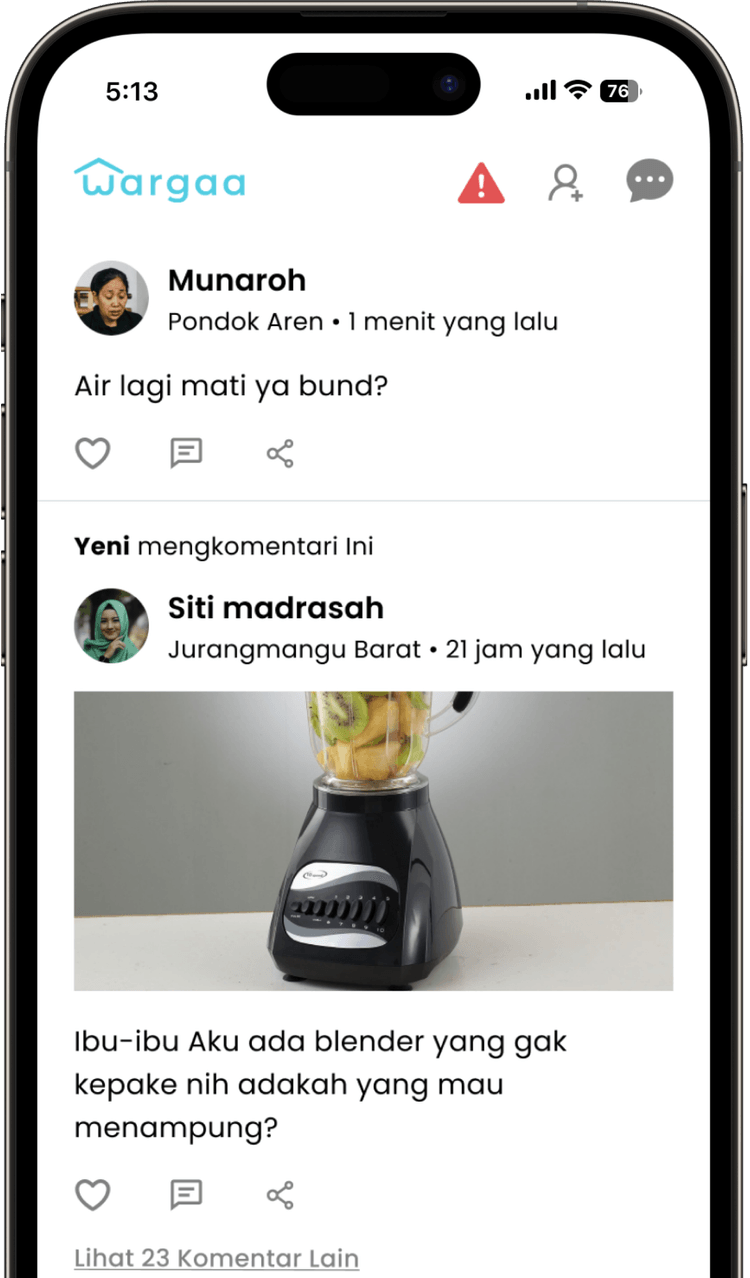The image size is (750, 1278).
Task: Comment on Siti madrasah's blender post
Action: (186, 1195)
